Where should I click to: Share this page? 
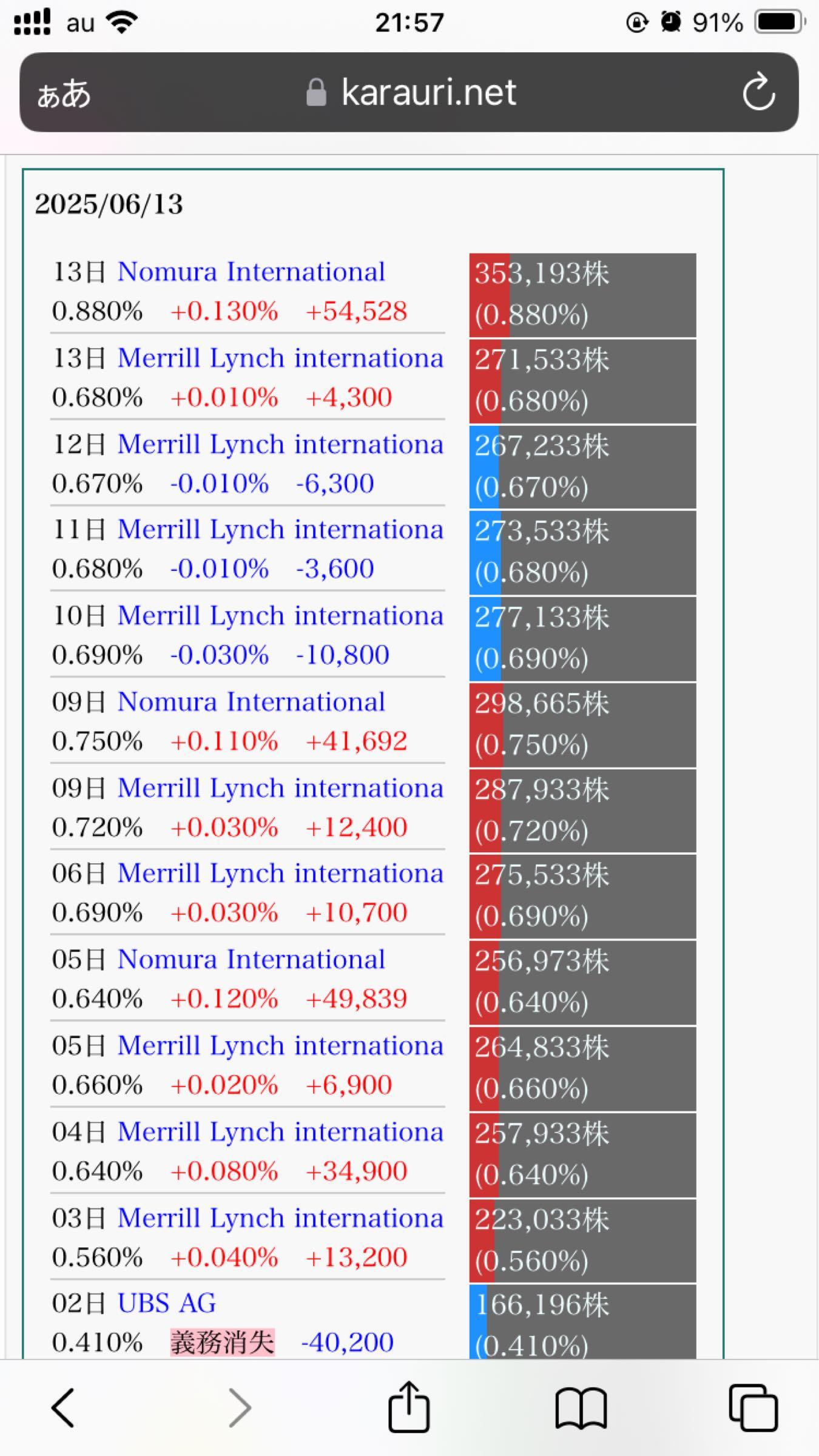pos(409,1406)
